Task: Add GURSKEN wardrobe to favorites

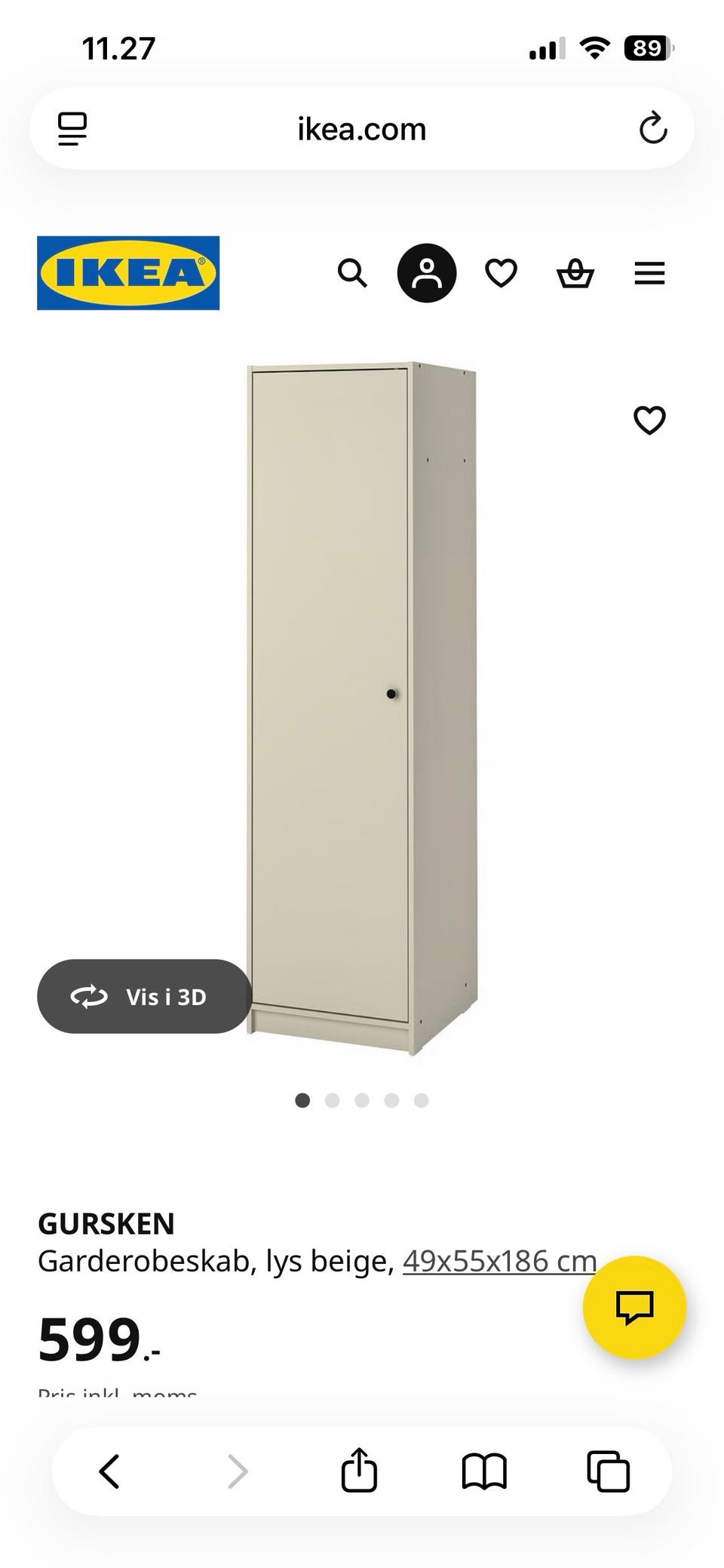Action: click(649, 420)
